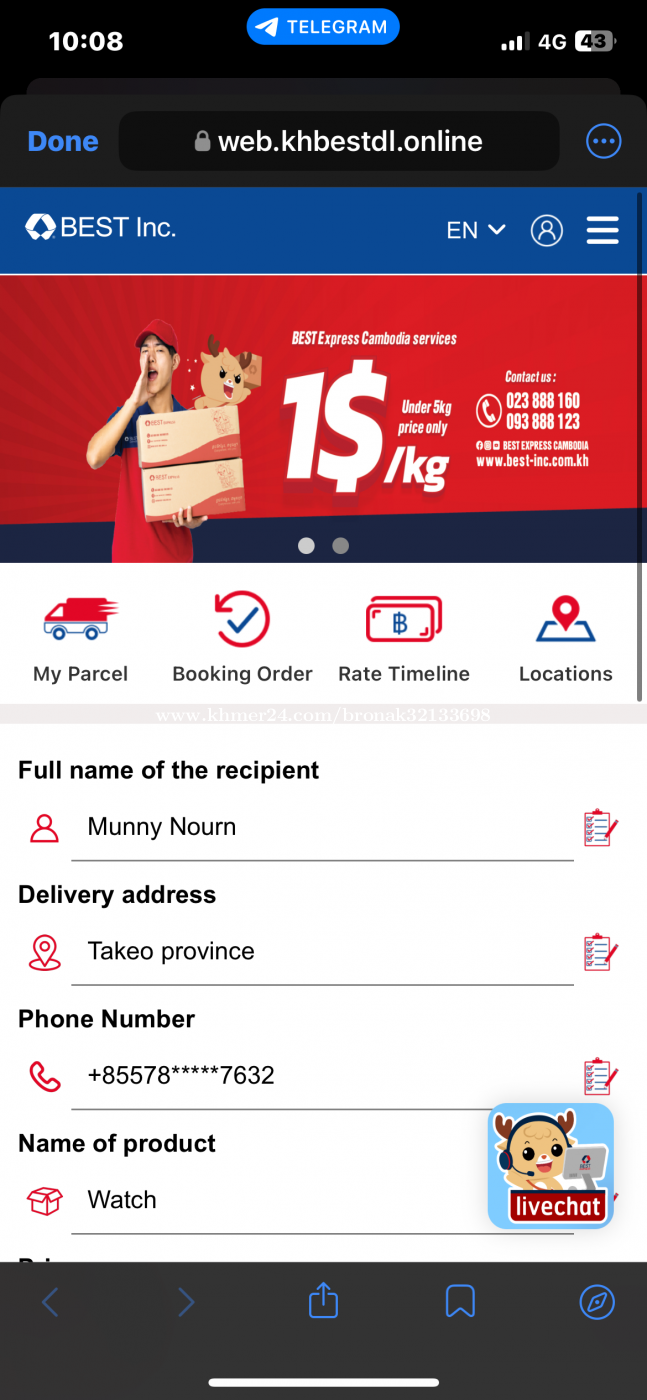647x1400 pixels.
Task: Open bookmarks in the browser toolbar
Action: tap(460, 1302)
